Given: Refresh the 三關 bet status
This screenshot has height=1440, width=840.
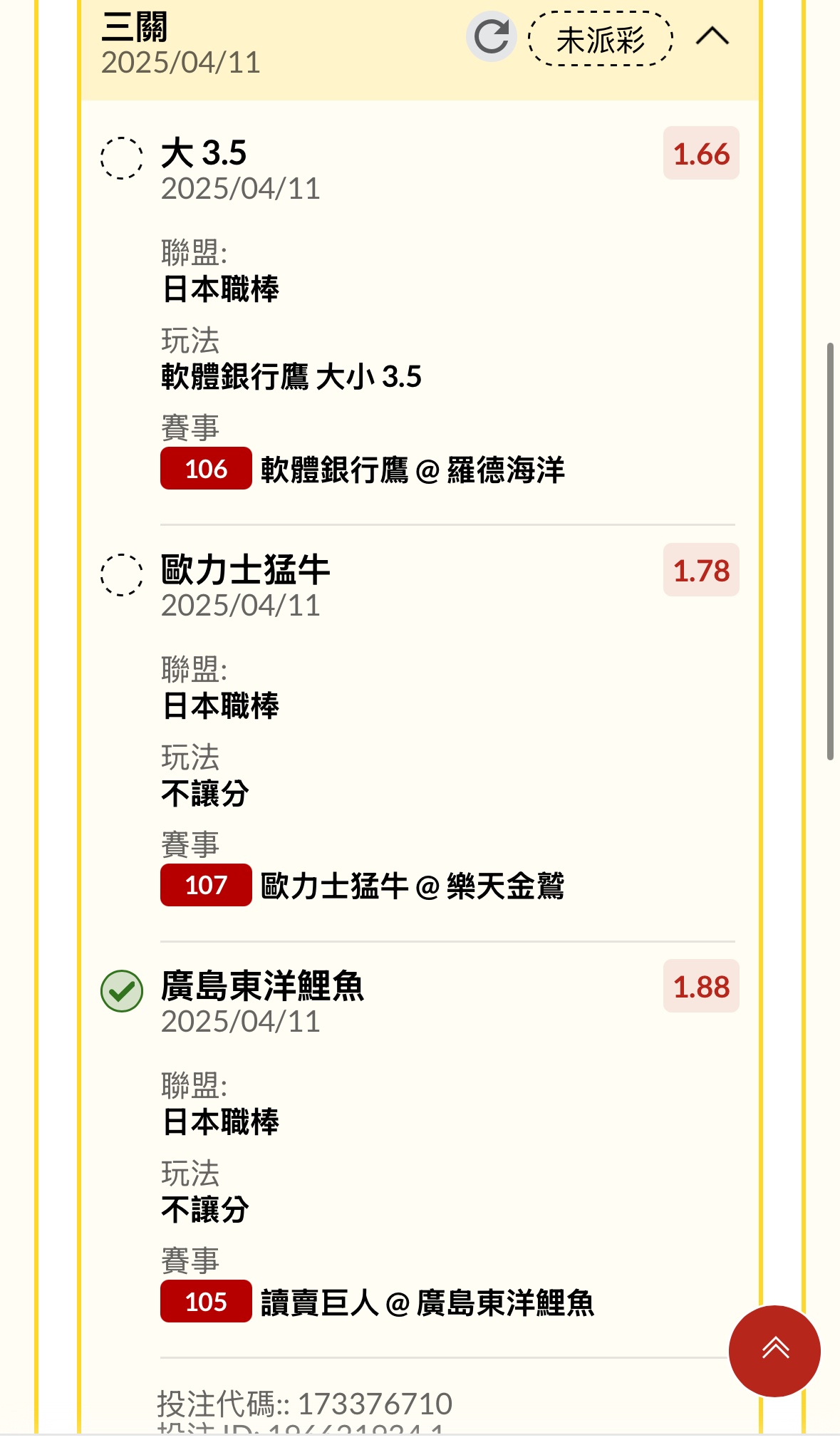Looking at the screenshot, I should [x=492, y=37].
